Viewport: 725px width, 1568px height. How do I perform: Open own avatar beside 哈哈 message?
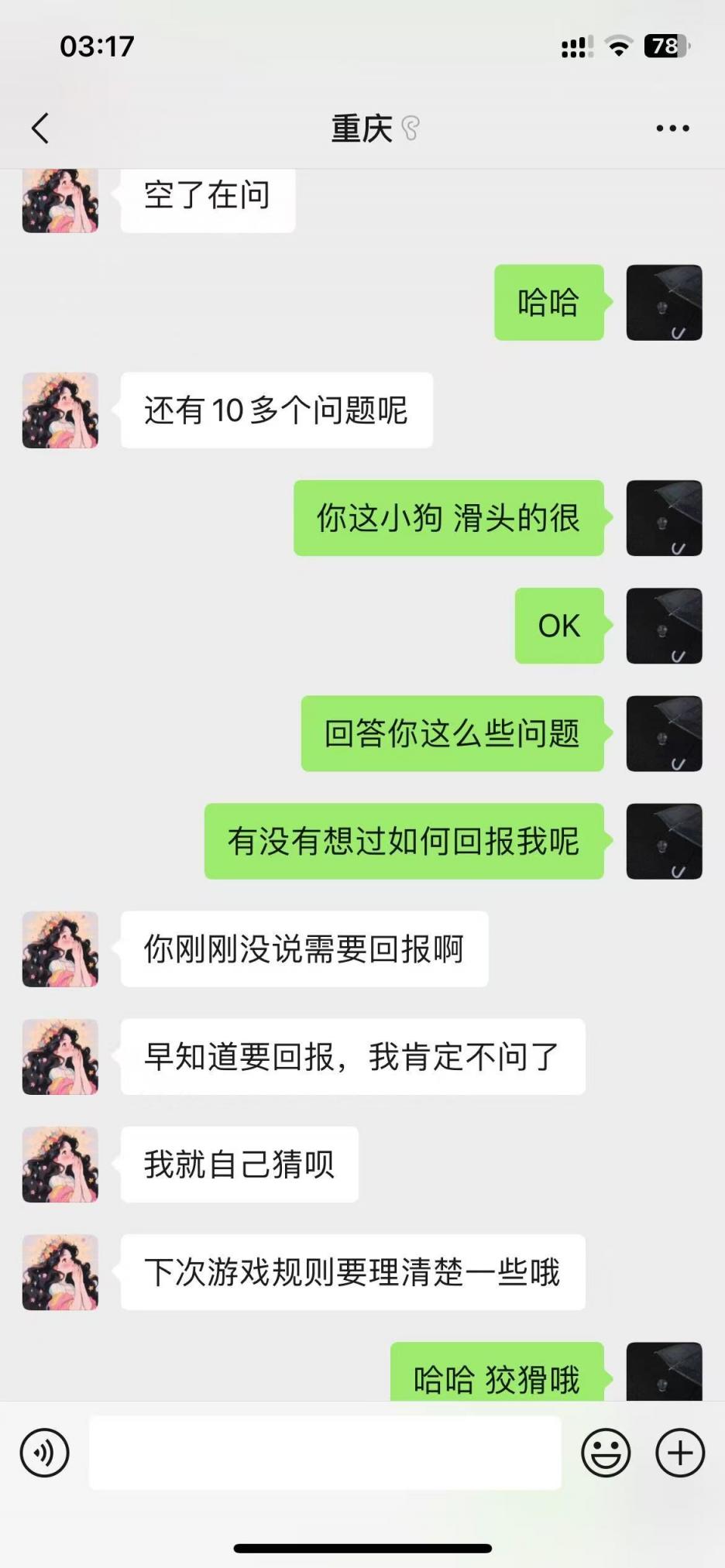[x=664, y=303]
